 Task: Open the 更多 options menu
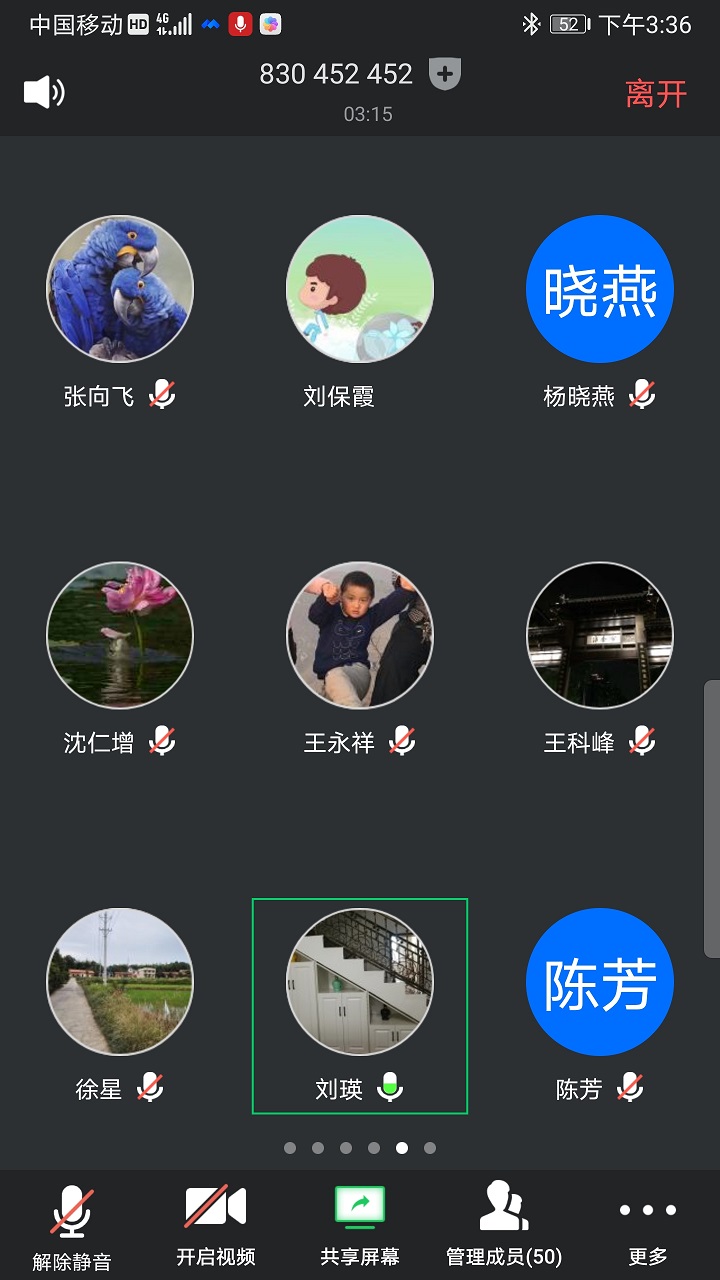[647, 1226]
